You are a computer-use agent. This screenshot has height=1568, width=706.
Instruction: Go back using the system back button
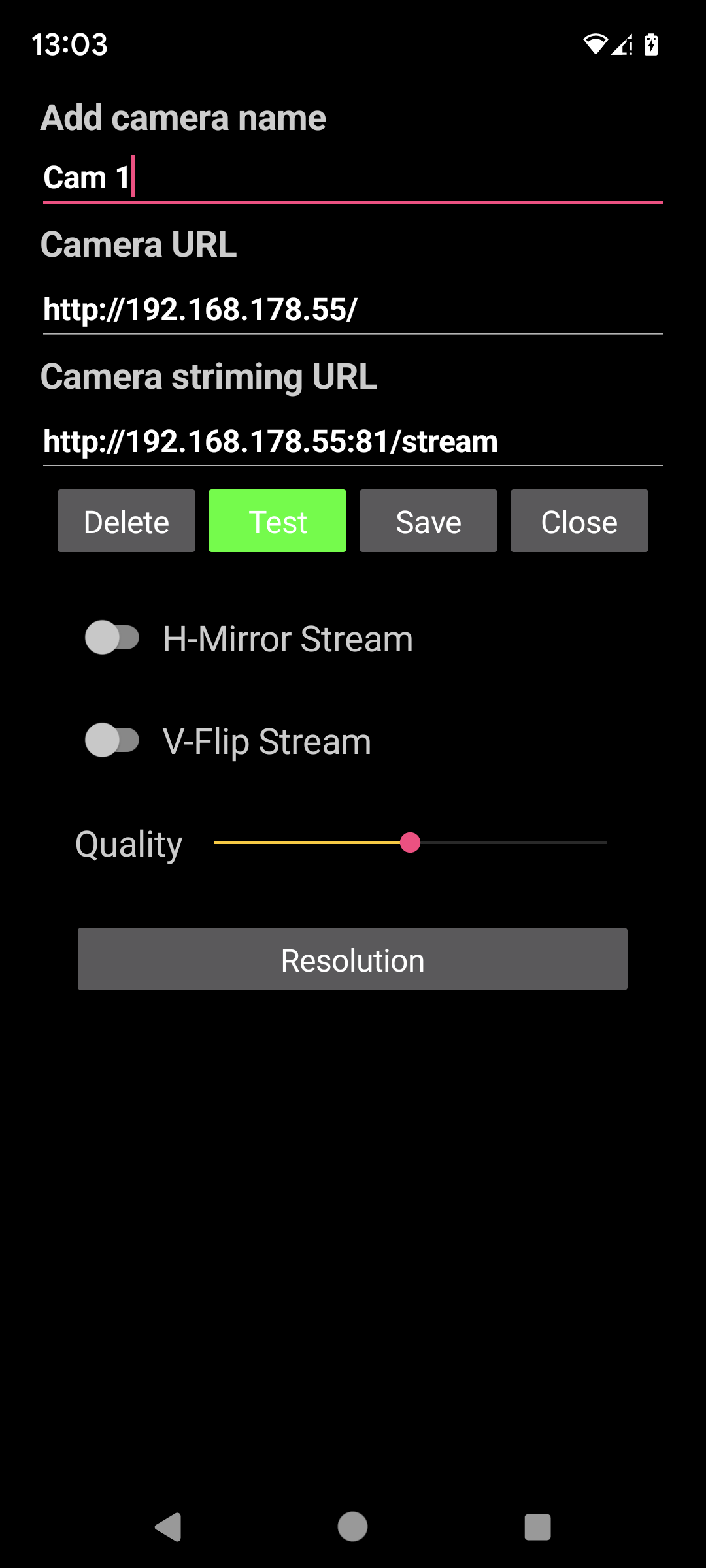click(168, 1527)
